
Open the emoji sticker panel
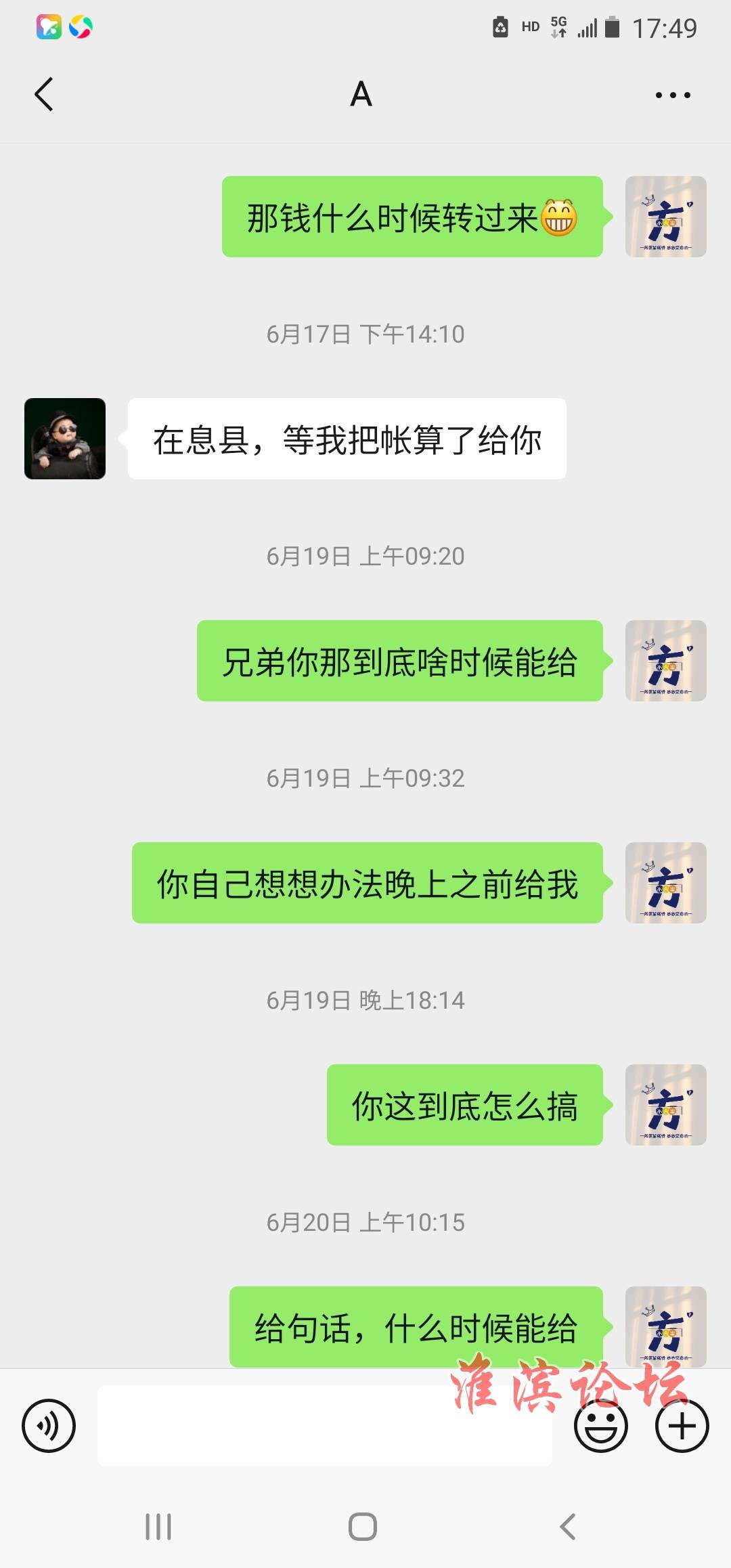[x=600, y=1425]
